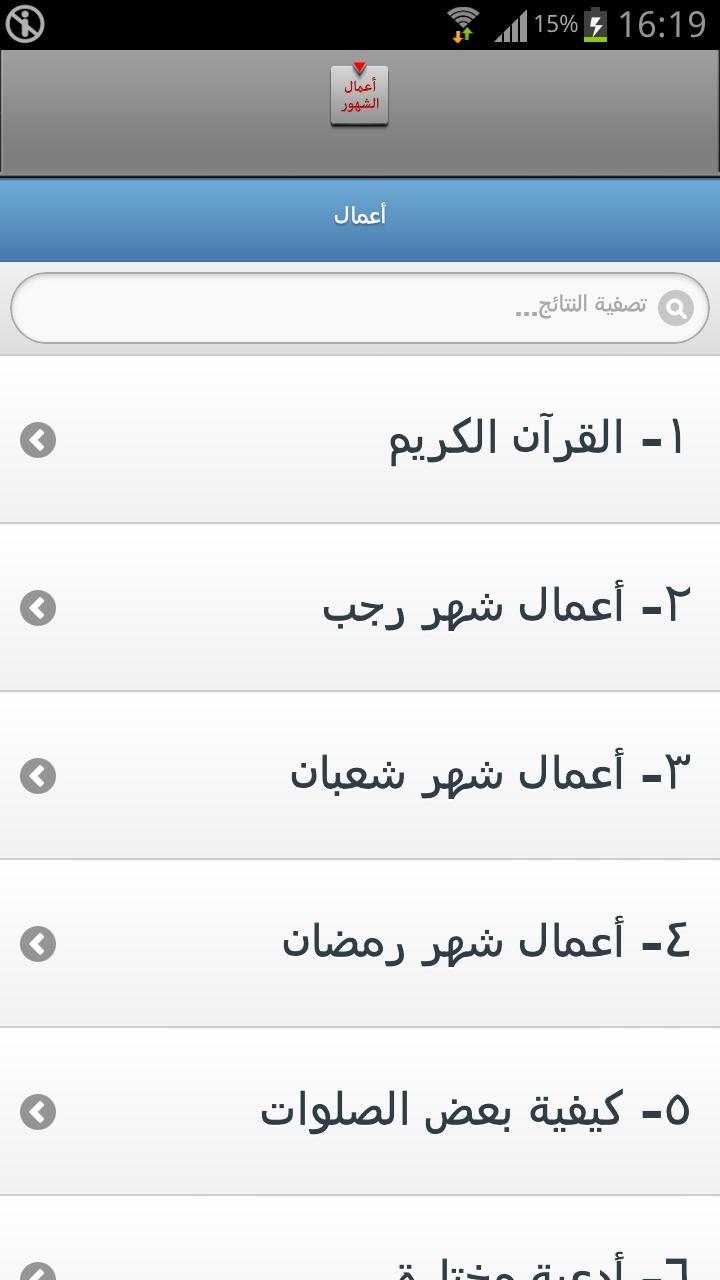Open ٢- أعمال شهر رجب
Viewport: 720px width, 1280px height.
pos(360,608)
